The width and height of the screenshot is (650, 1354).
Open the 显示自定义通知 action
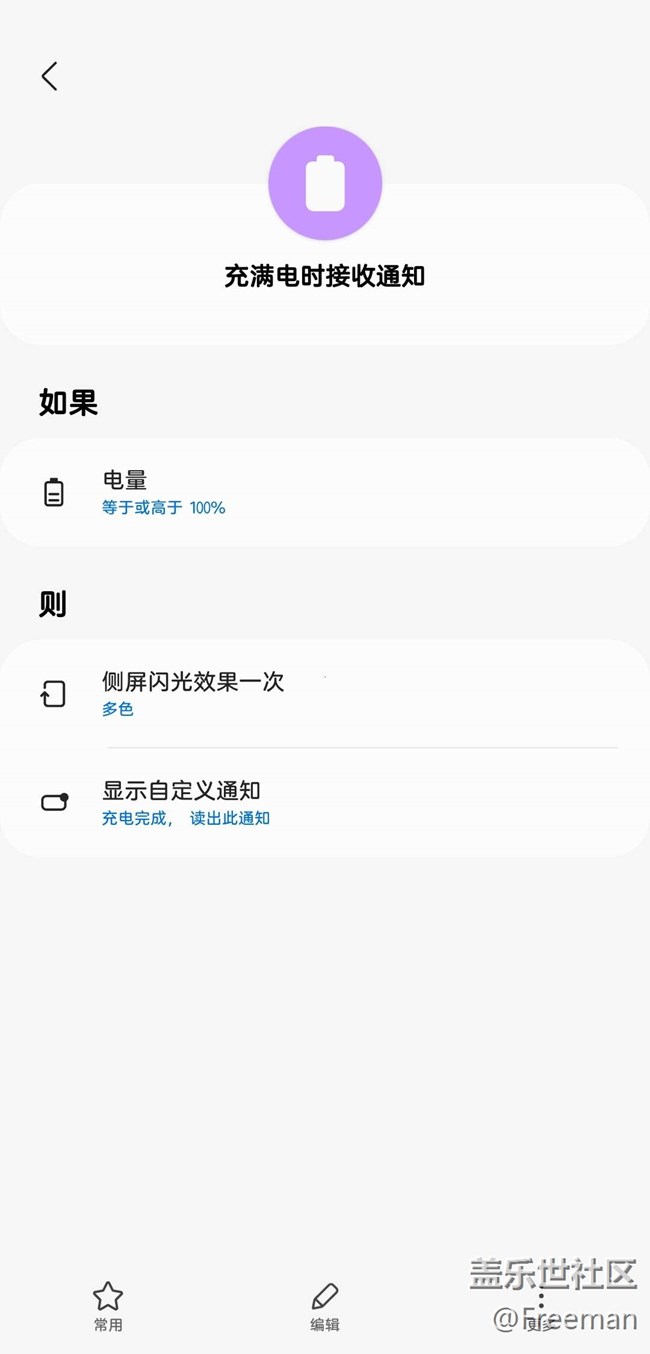[x=324, y=803]
